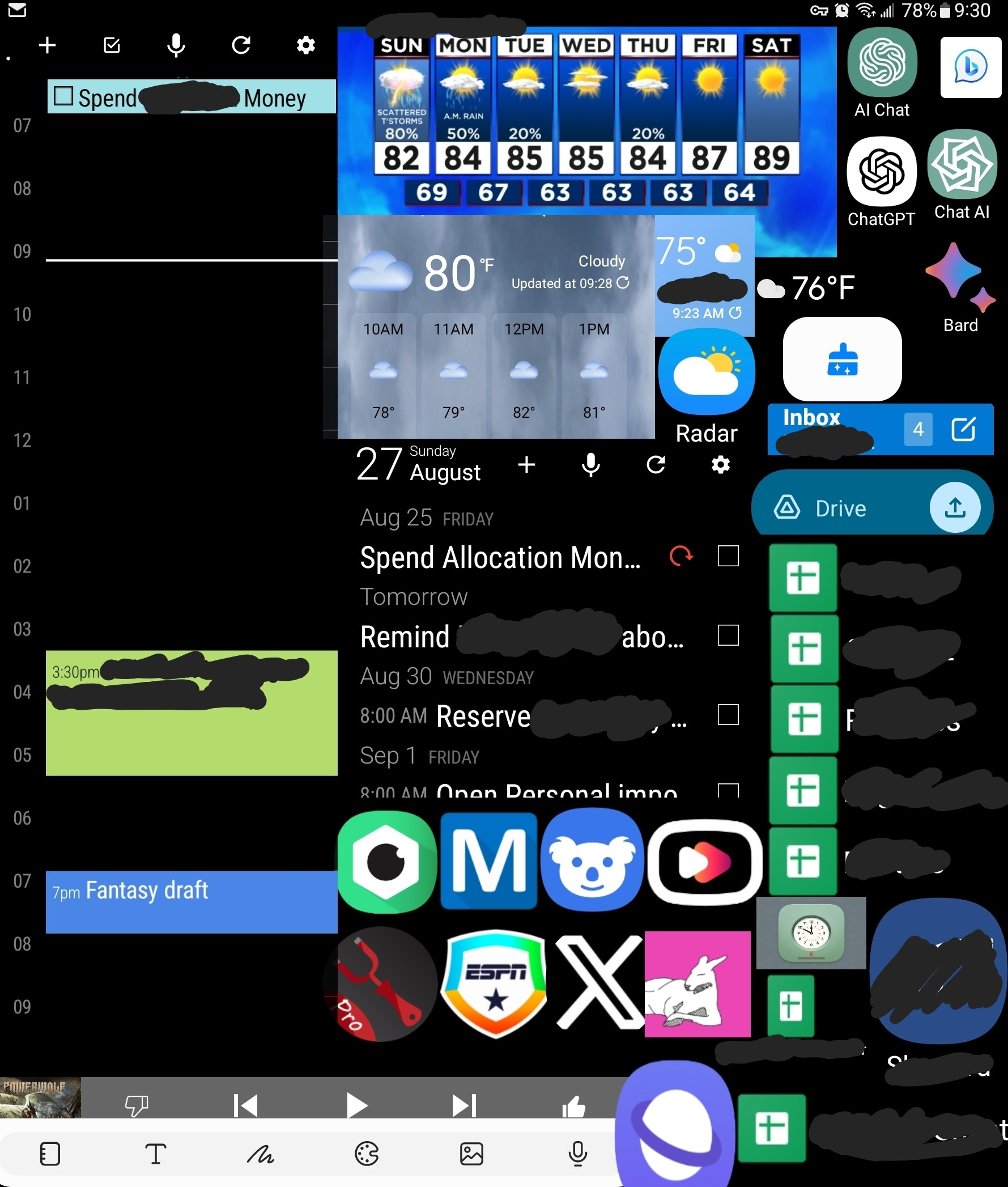1008x1187 pixels.
Task: Open the ChatGPT app
Action: 881,172
